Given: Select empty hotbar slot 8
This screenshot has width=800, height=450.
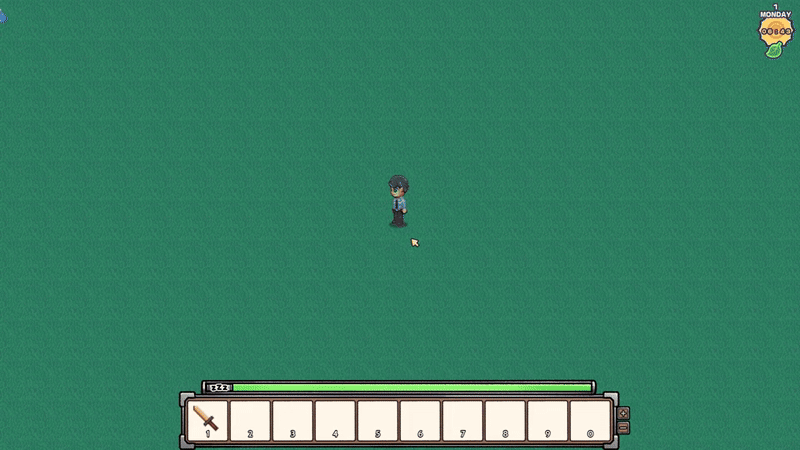Looking at the screenshot, I should (505, 418).
